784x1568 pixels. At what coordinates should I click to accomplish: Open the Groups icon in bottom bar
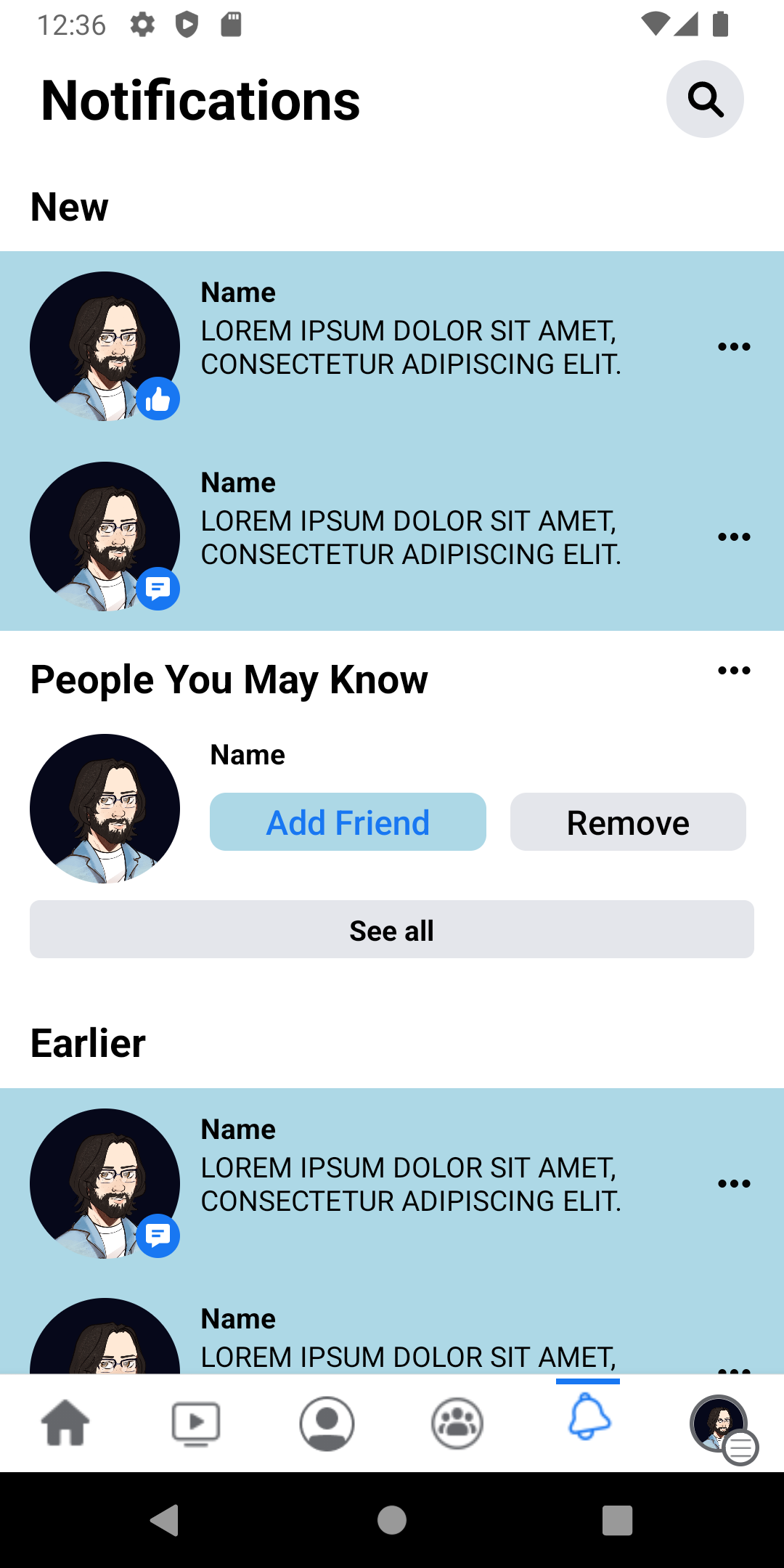(457, 1423)
